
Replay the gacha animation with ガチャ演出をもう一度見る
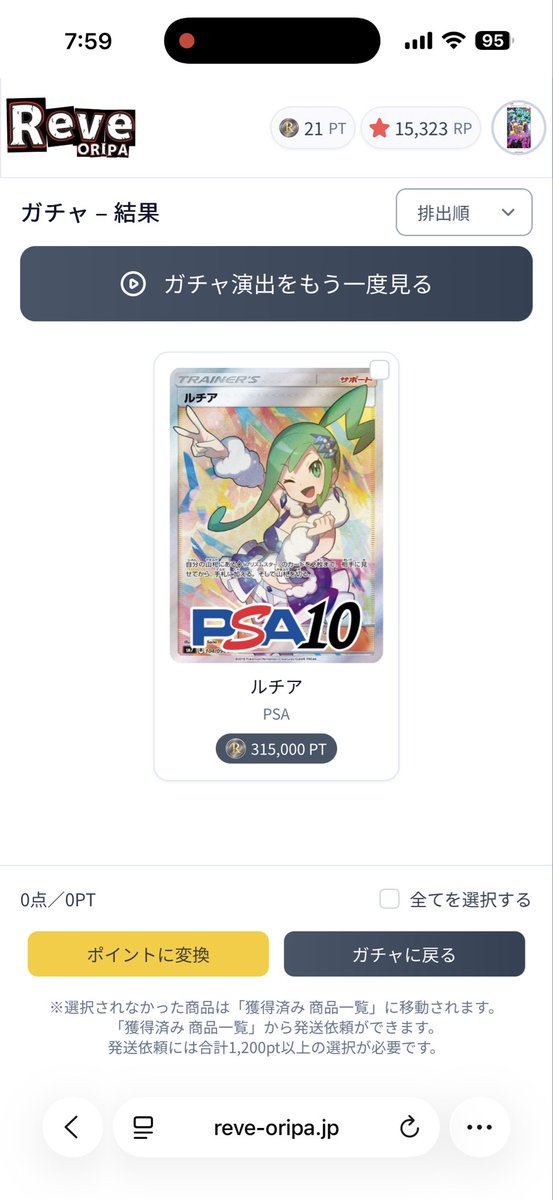click(276, 284)
